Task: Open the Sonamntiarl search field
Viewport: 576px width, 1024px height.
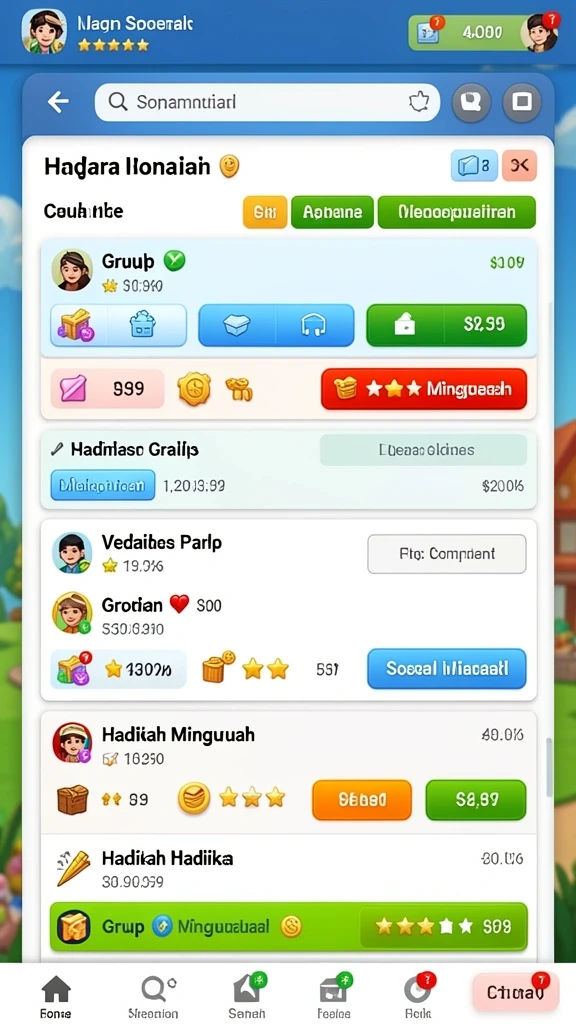Action: [267, 102]
